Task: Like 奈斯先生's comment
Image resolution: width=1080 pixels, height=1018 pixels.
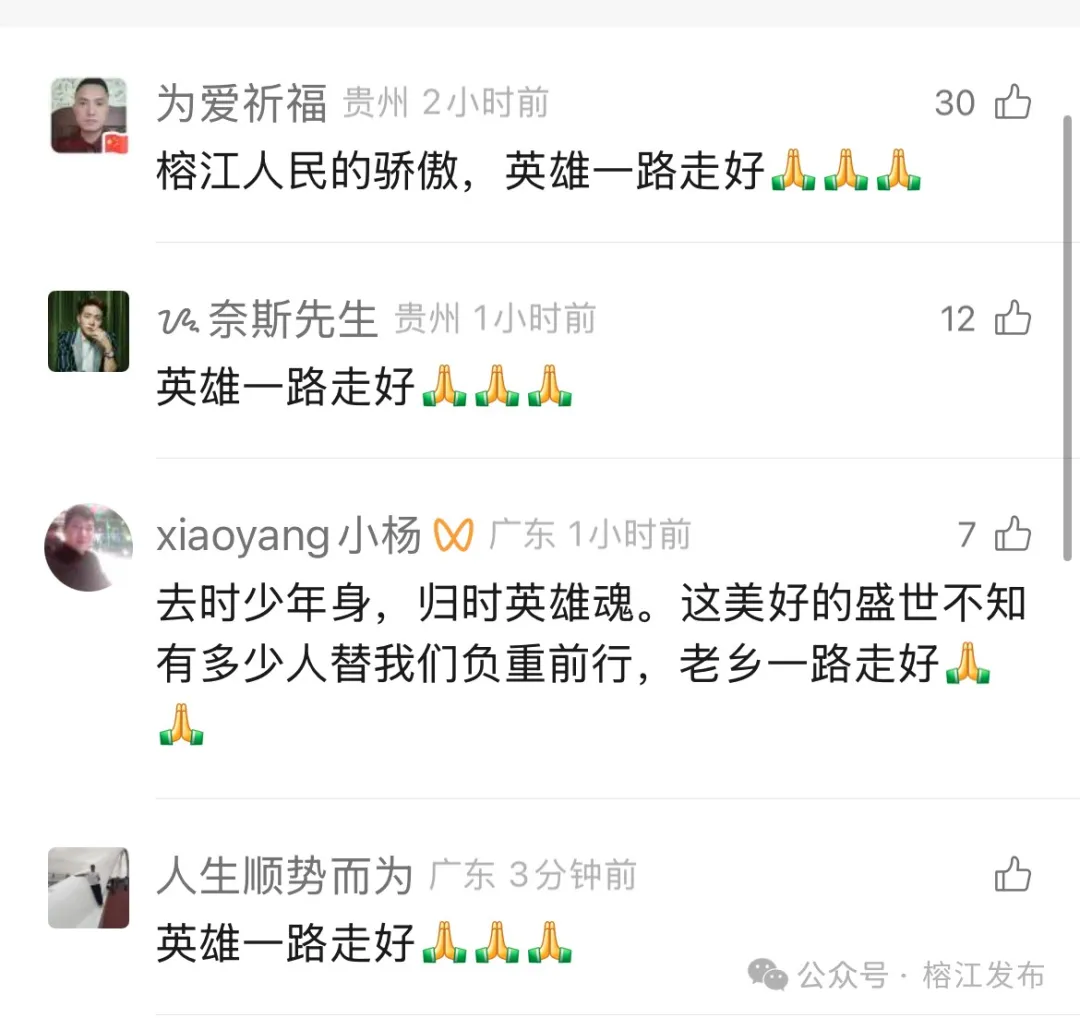Action: click(1012, 318)
